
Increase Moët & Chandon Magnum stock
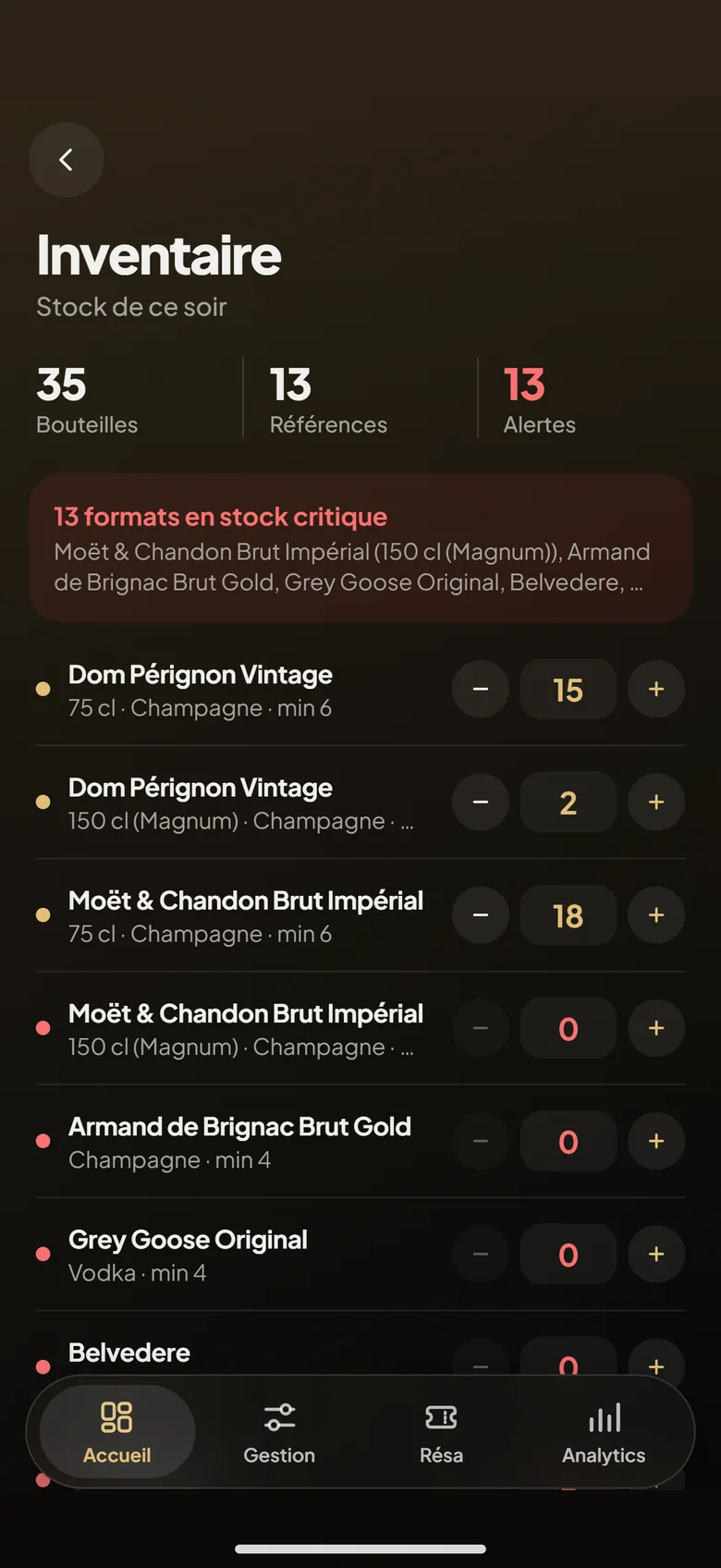click(656, 1028)
